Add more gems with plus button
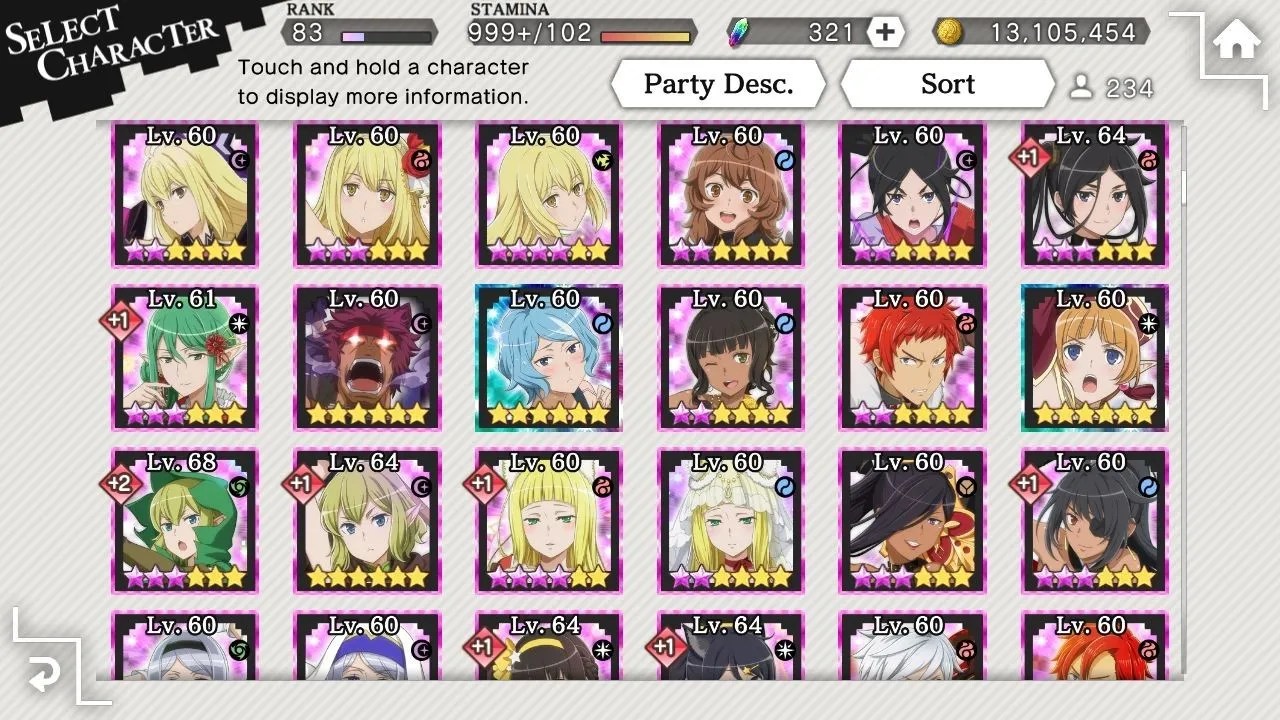The height and width of the screenshot is (720, 1280). pos(884,32)
